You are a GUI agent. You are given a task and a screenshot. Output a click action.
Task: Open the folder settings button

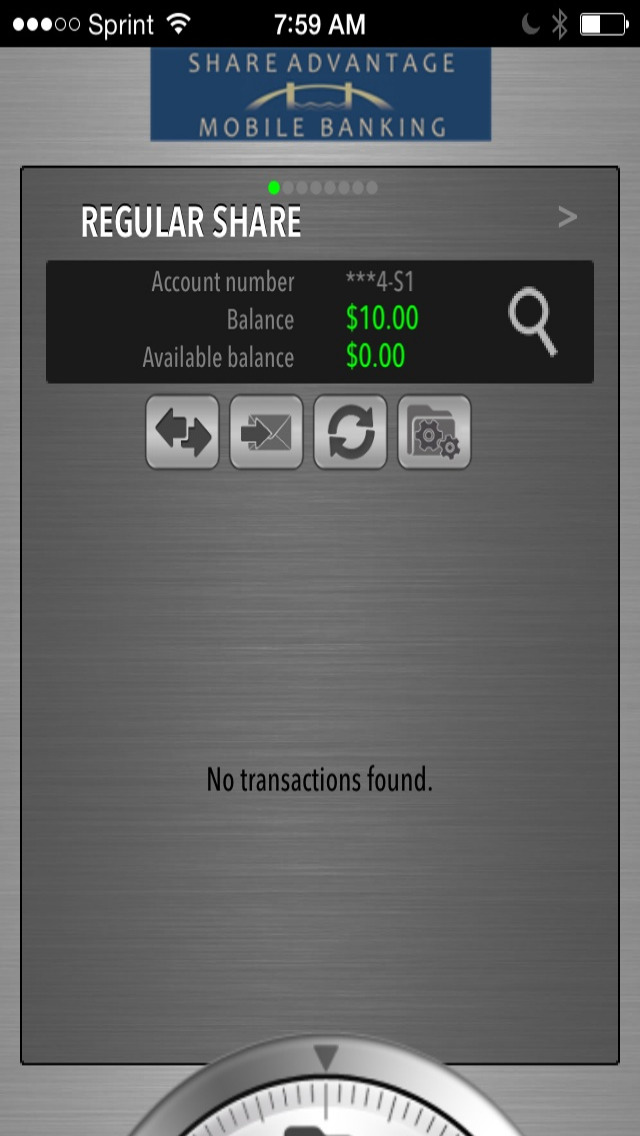pos(434,432)
